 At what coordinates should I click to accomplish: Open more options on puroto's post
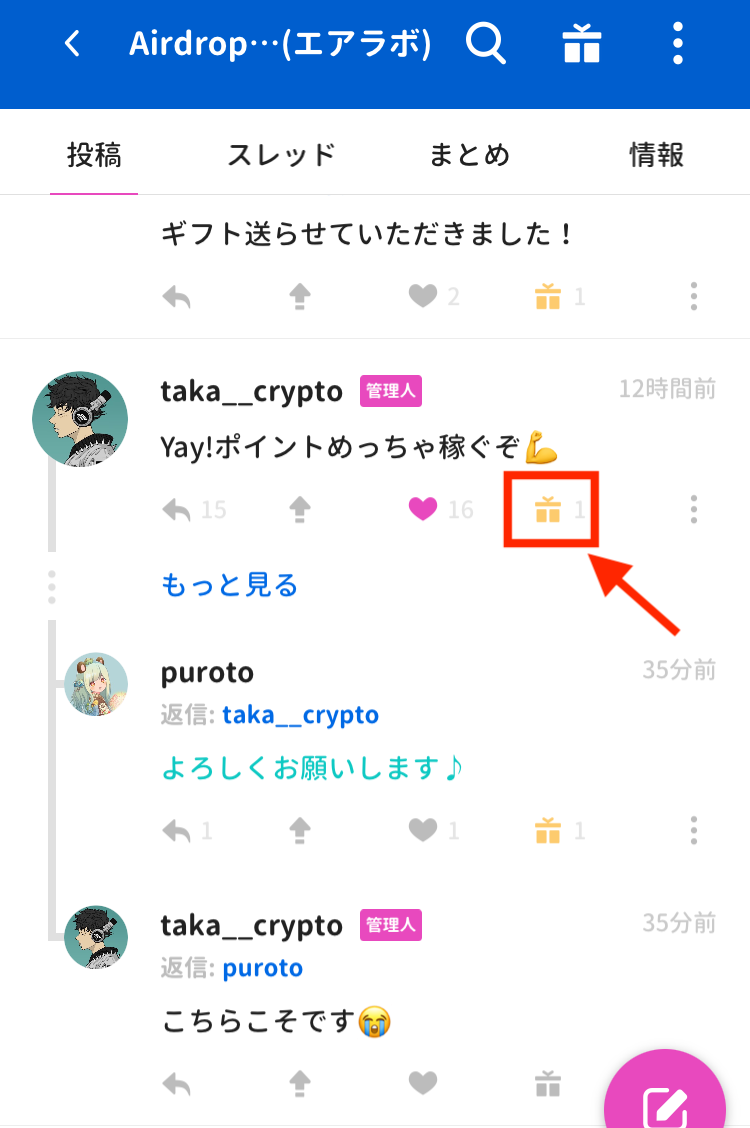693,830
